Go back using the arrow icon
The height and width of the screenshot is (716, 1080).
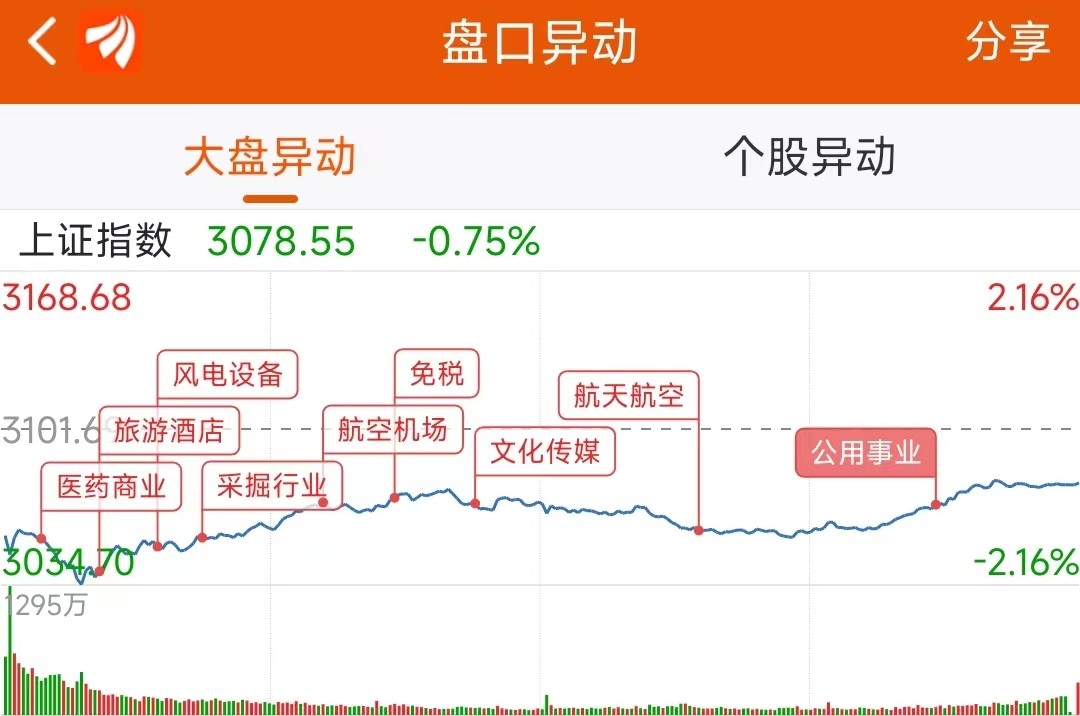(x=41, y=42)
